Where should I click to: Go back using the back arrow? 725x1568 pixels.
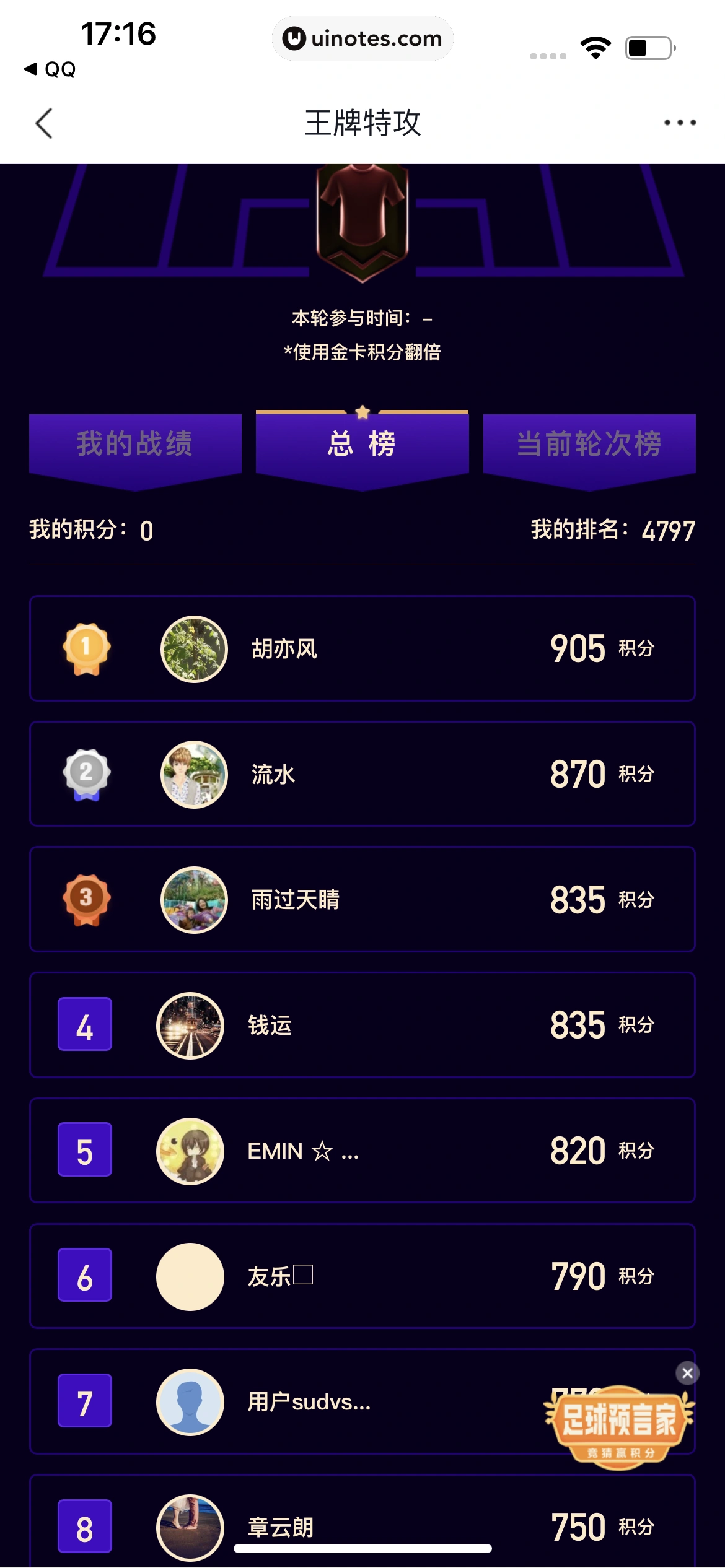(43, 122)
